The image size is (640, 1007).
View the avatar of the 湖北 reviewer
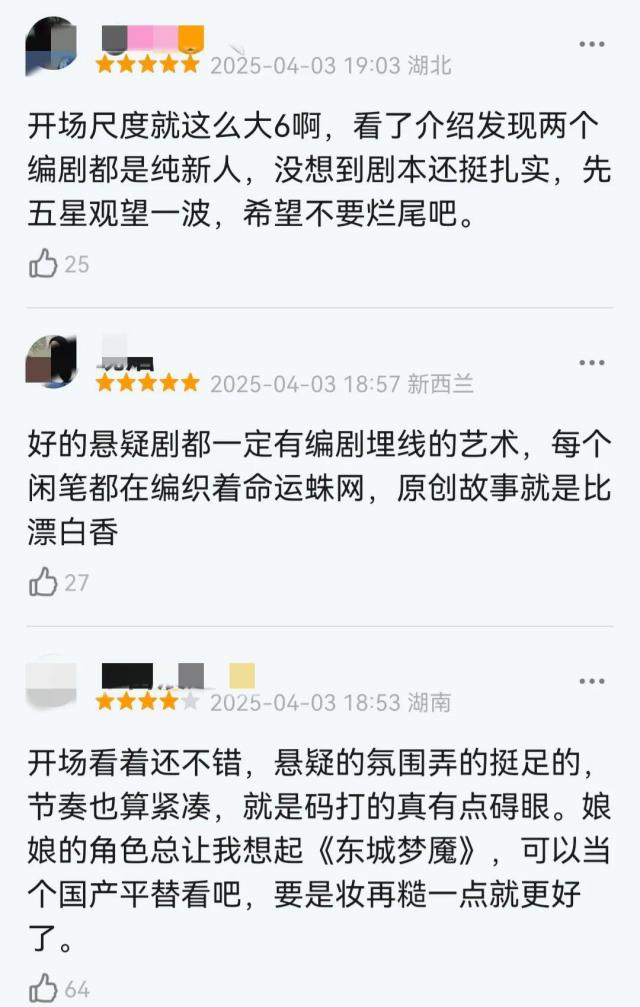51,43
